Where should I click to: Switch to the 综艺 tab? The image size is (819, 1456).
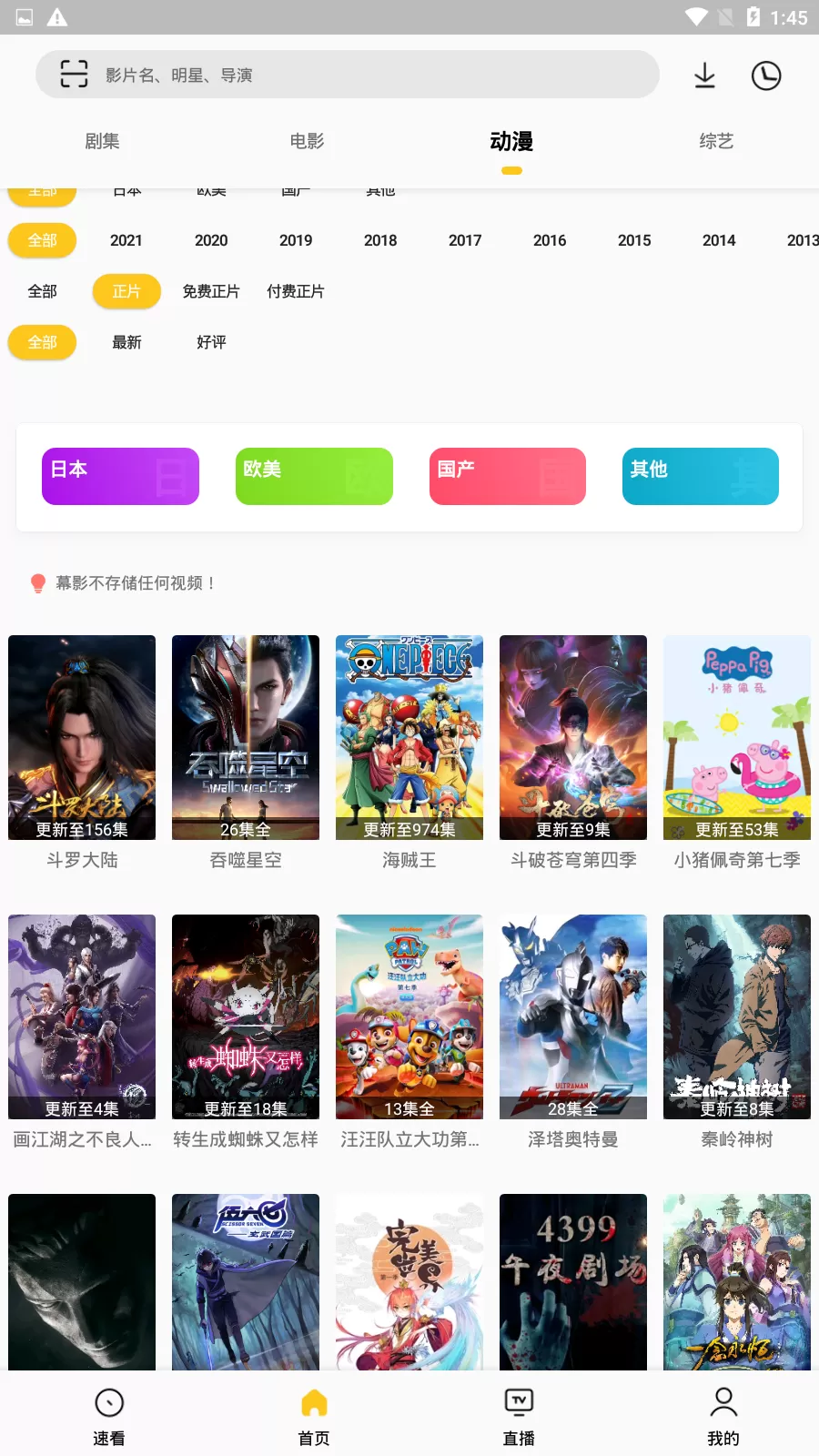716,141
